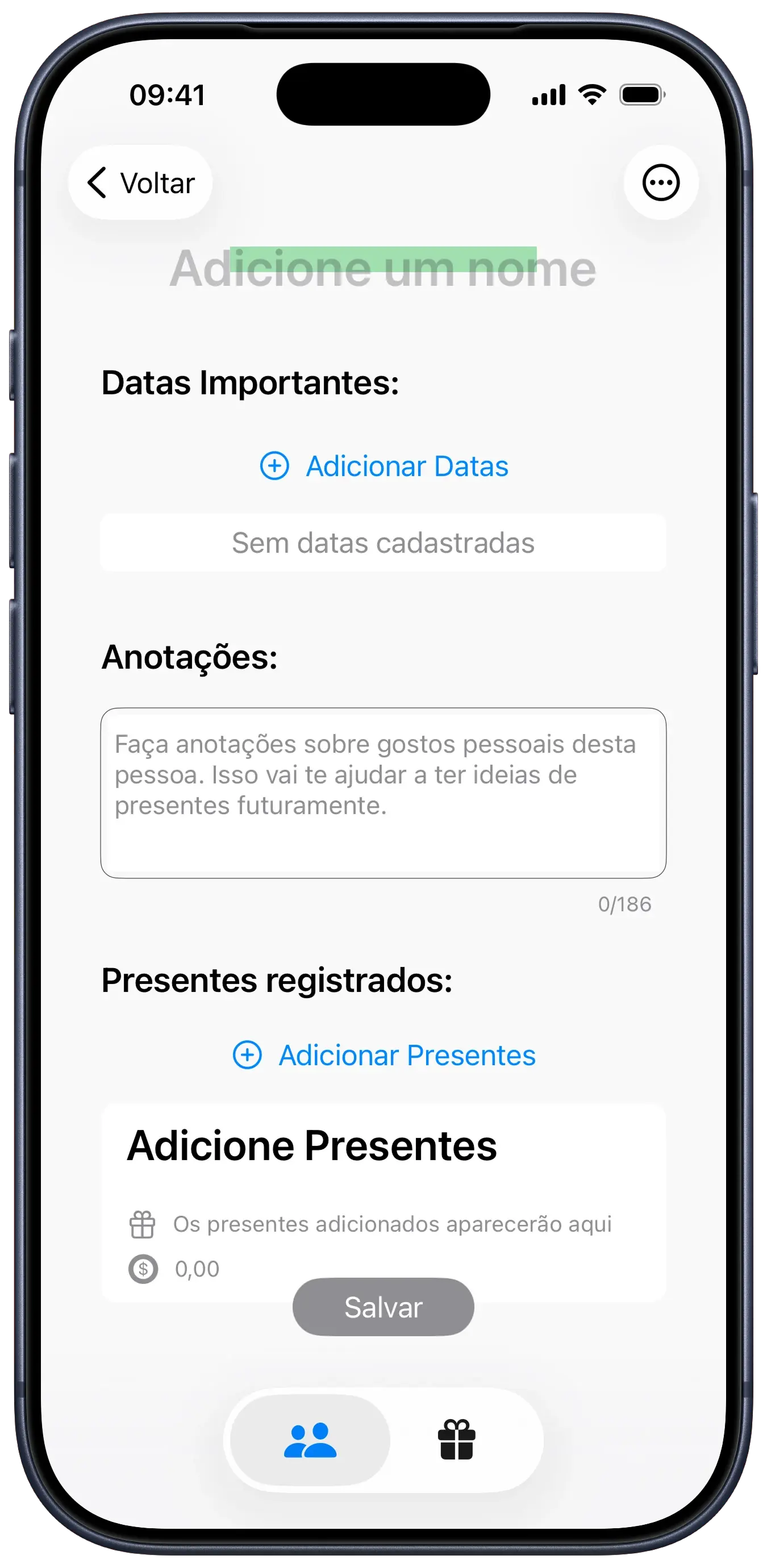Switch to the people tab
Image resolution: width=767 pixels, height=1568 pixels.
click(310, 1440)
